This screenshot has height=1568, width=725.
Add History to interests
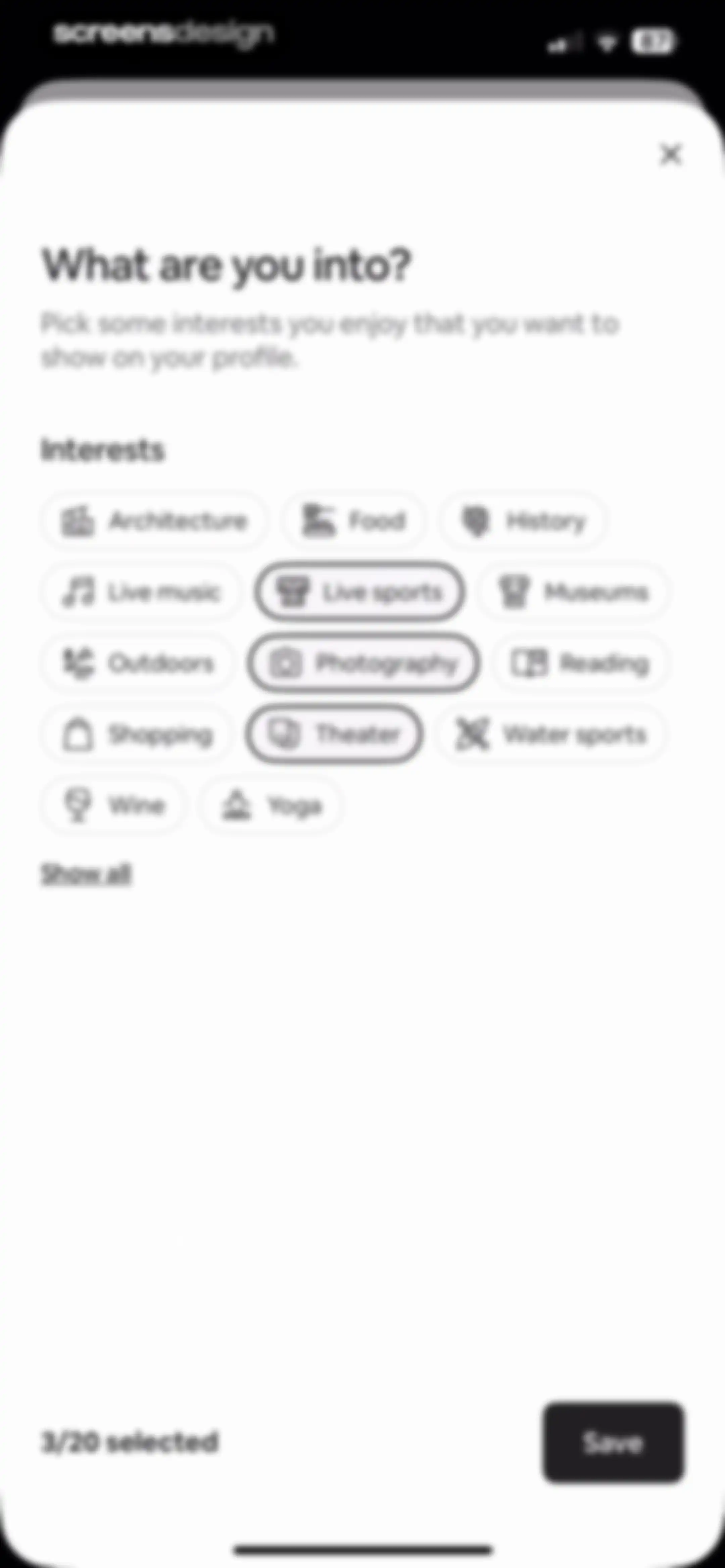(x=524, y=521)
